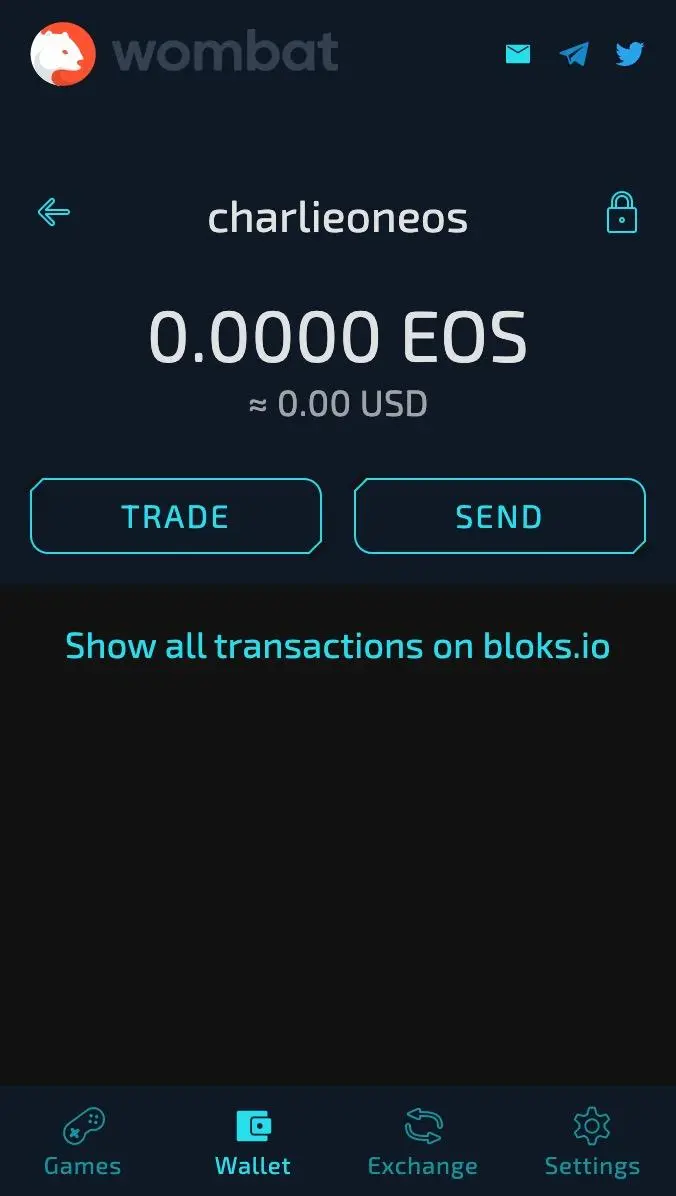Select the Wallet tab
The image size is (676, 1196).
click(x=253, y=1142)
